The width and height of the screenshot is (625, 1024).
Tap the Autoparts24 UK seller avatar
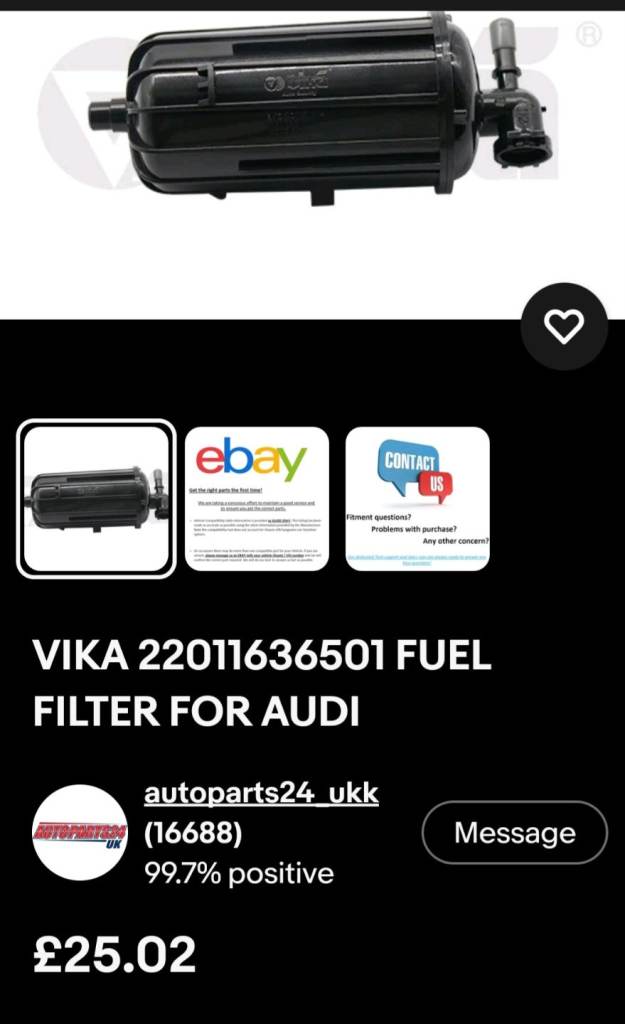pos(80,832)
